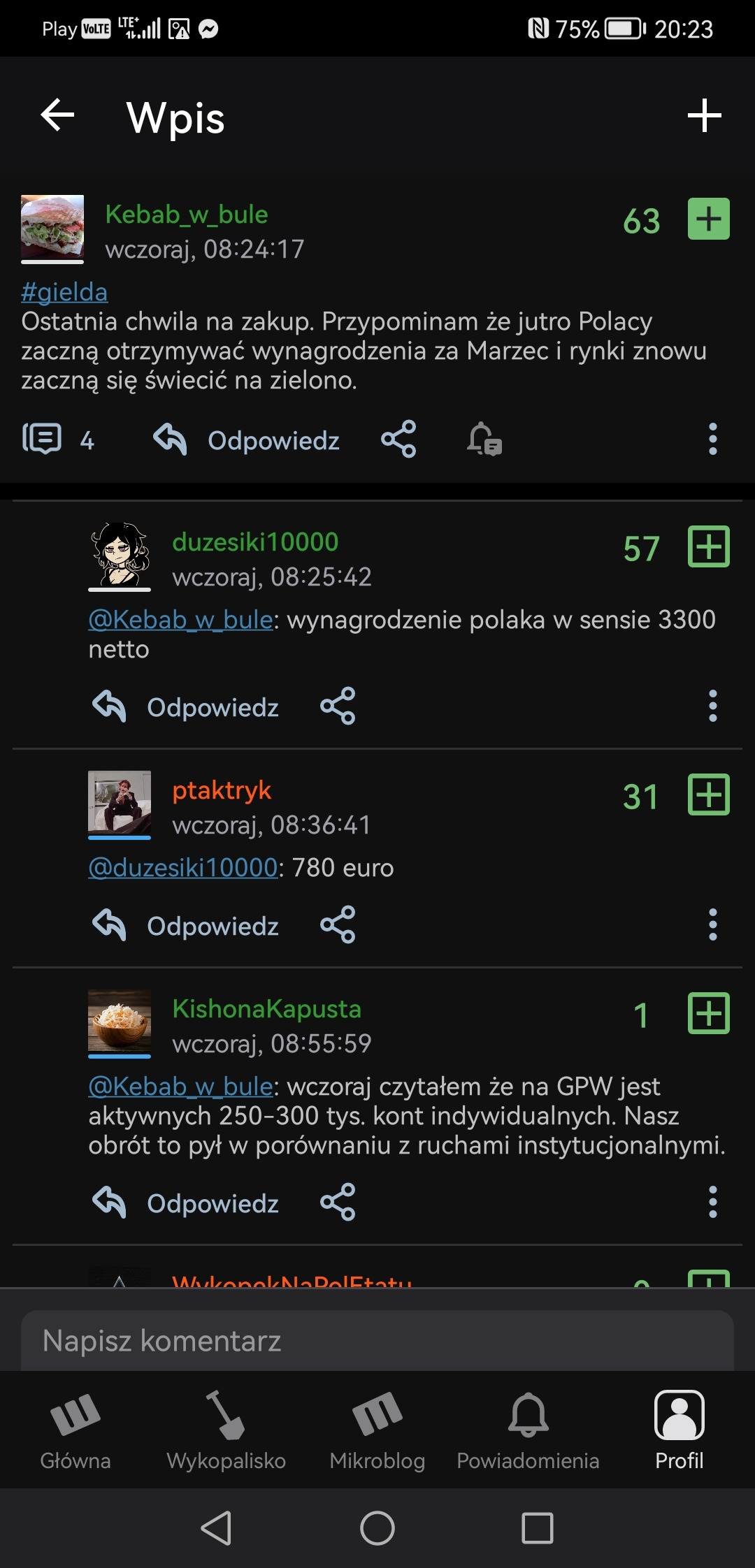Viewport: 755px width, 1568px height.
Task: Focus the Napisz komentarz field
Action: 377,1341
